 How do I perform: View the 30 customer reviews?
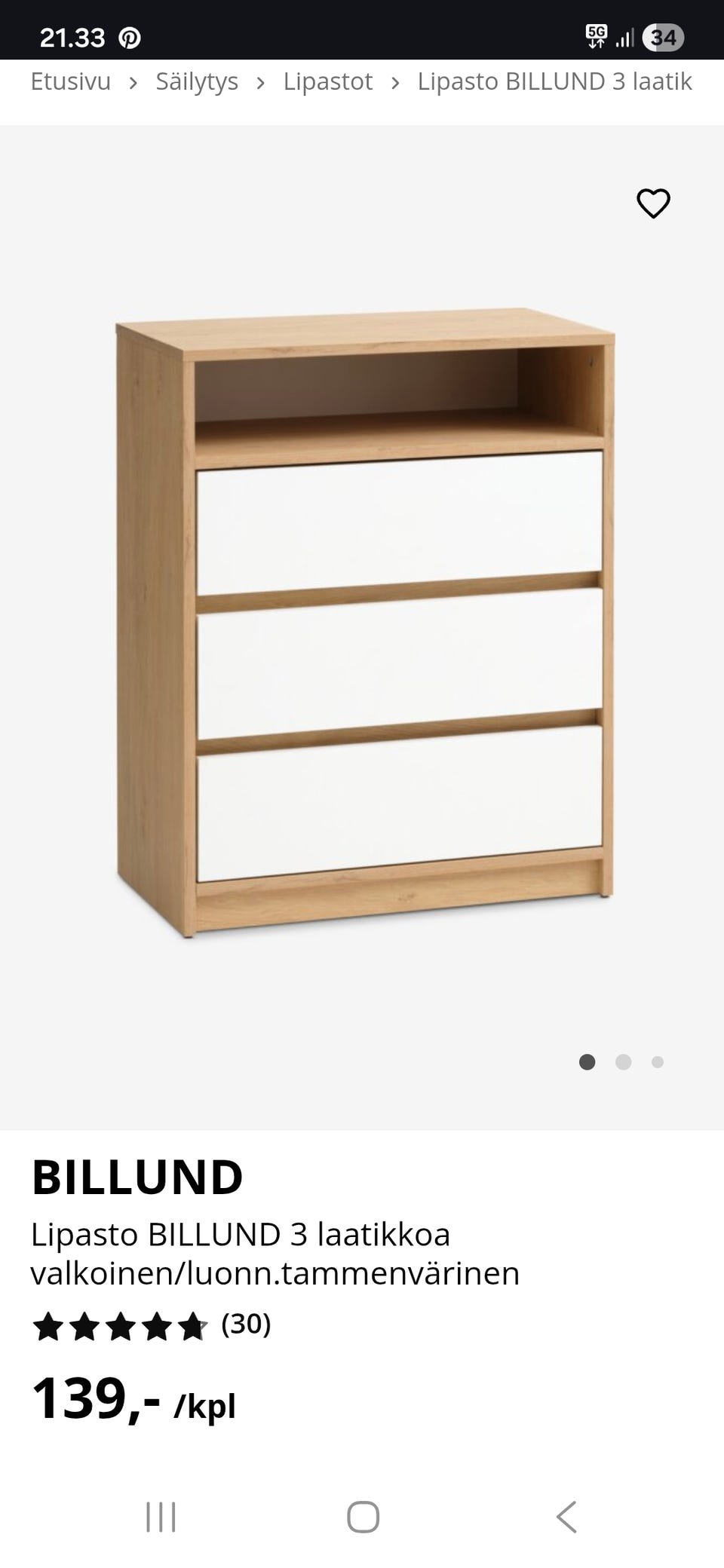pyautogui.click(x=246, y=1323)
